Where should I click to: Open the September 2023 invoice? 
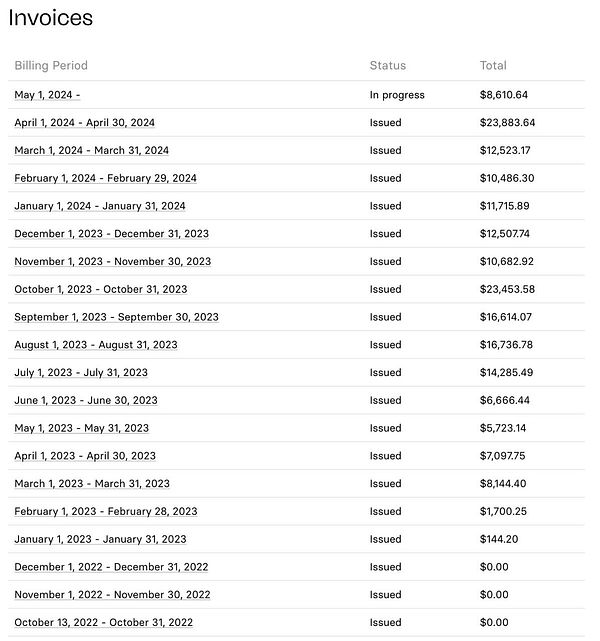[x=116, y=317]
